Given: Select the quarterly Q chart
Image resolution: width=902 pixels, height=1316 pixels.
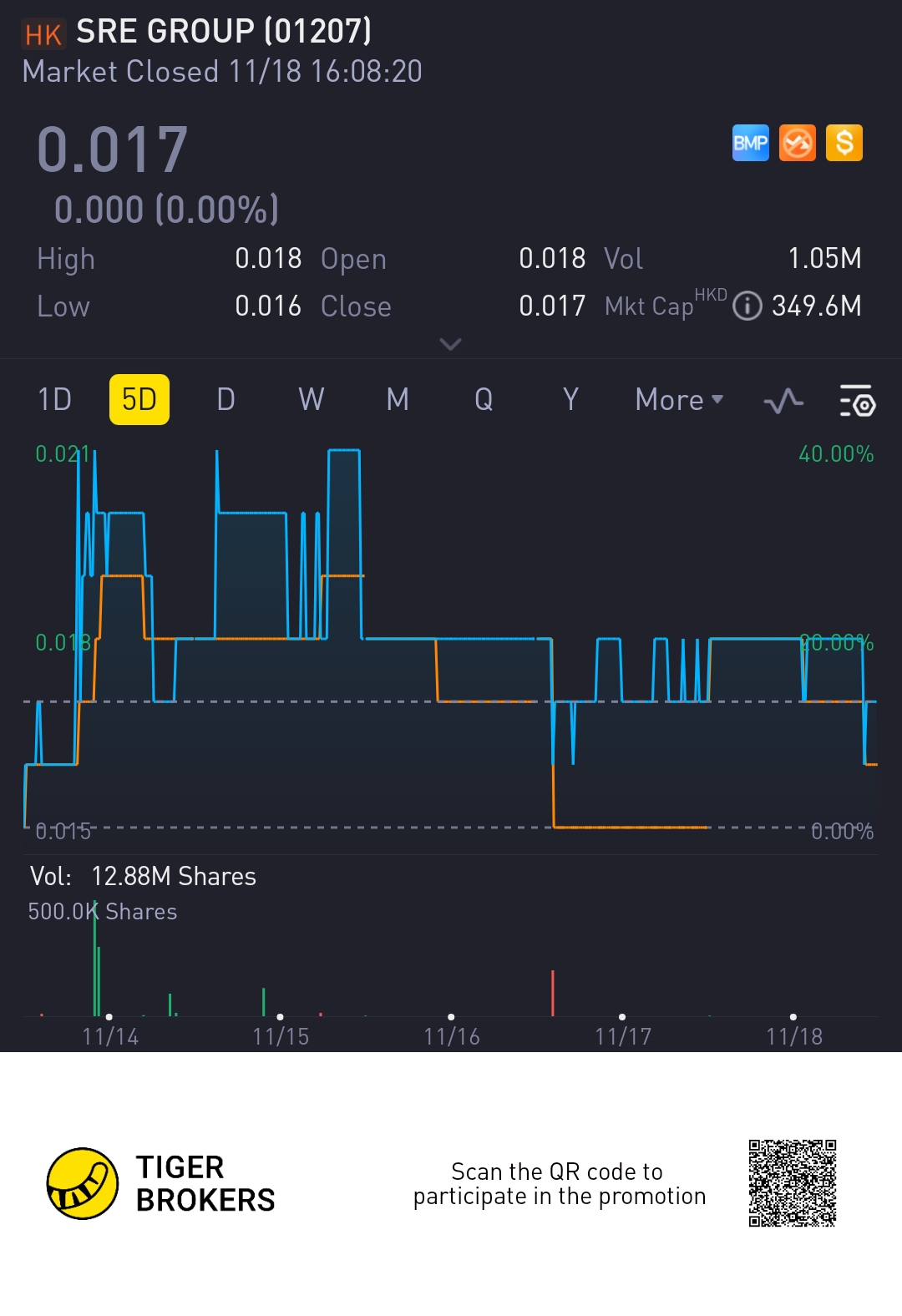Looking at the screenshot, I should [x=484, y=400].
